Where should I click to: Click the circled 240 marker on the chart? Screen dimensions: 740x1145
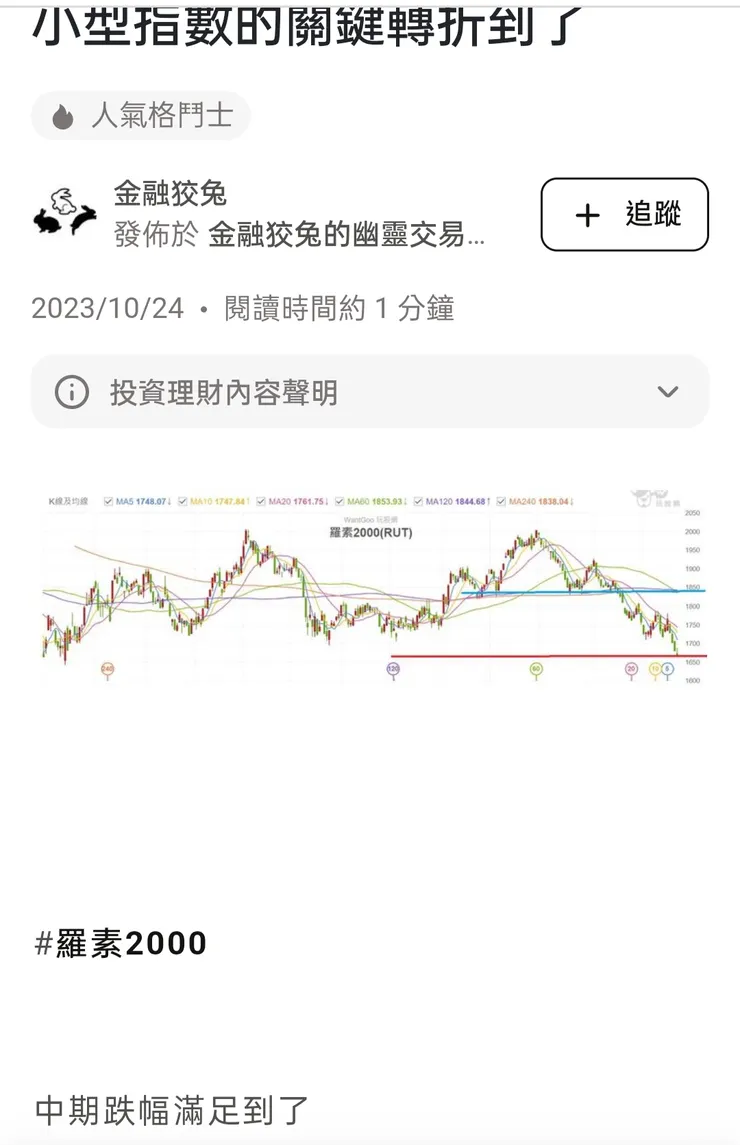106,666
